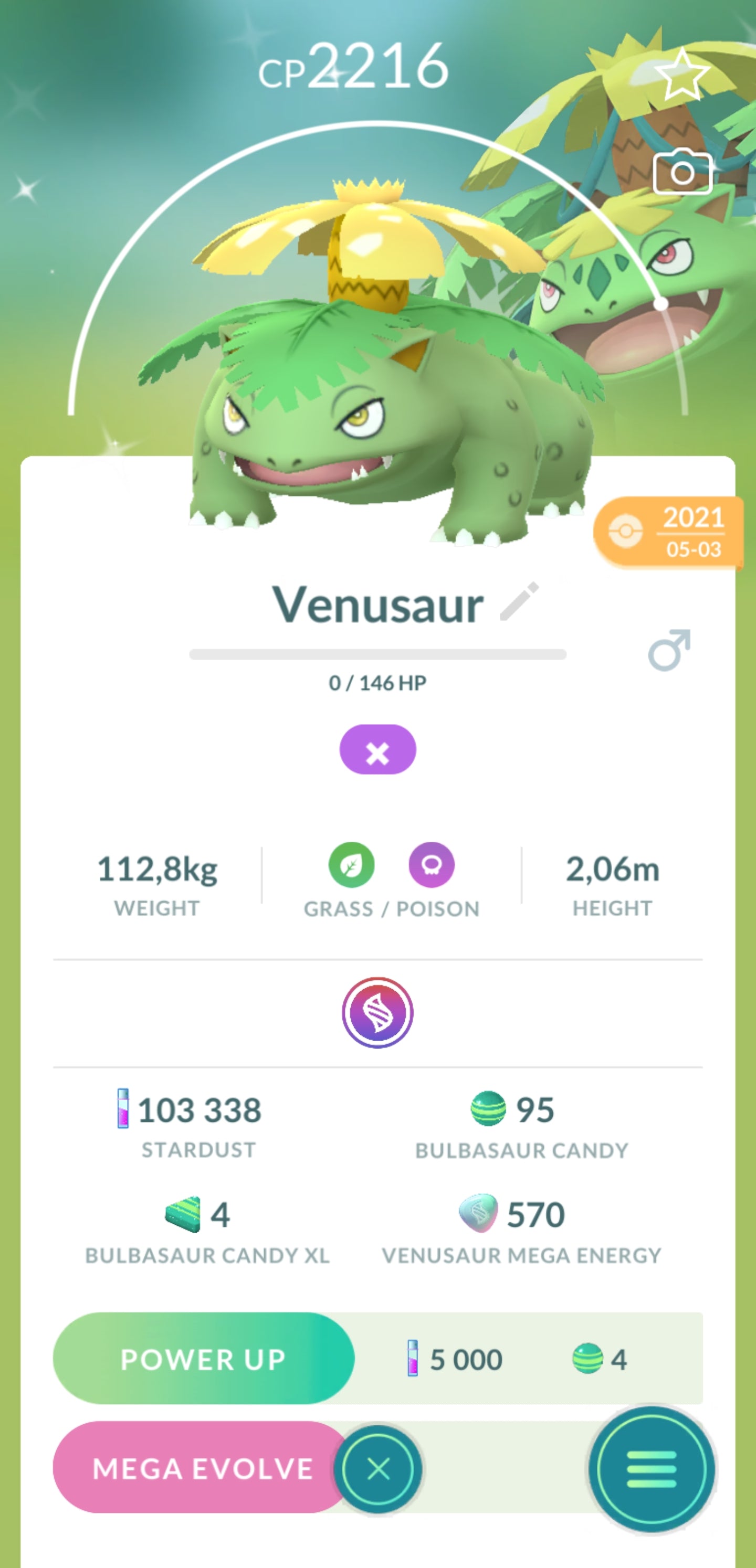
Task: Mark Venusaur as favorite with the star
Action: click(x=681, y=75)
